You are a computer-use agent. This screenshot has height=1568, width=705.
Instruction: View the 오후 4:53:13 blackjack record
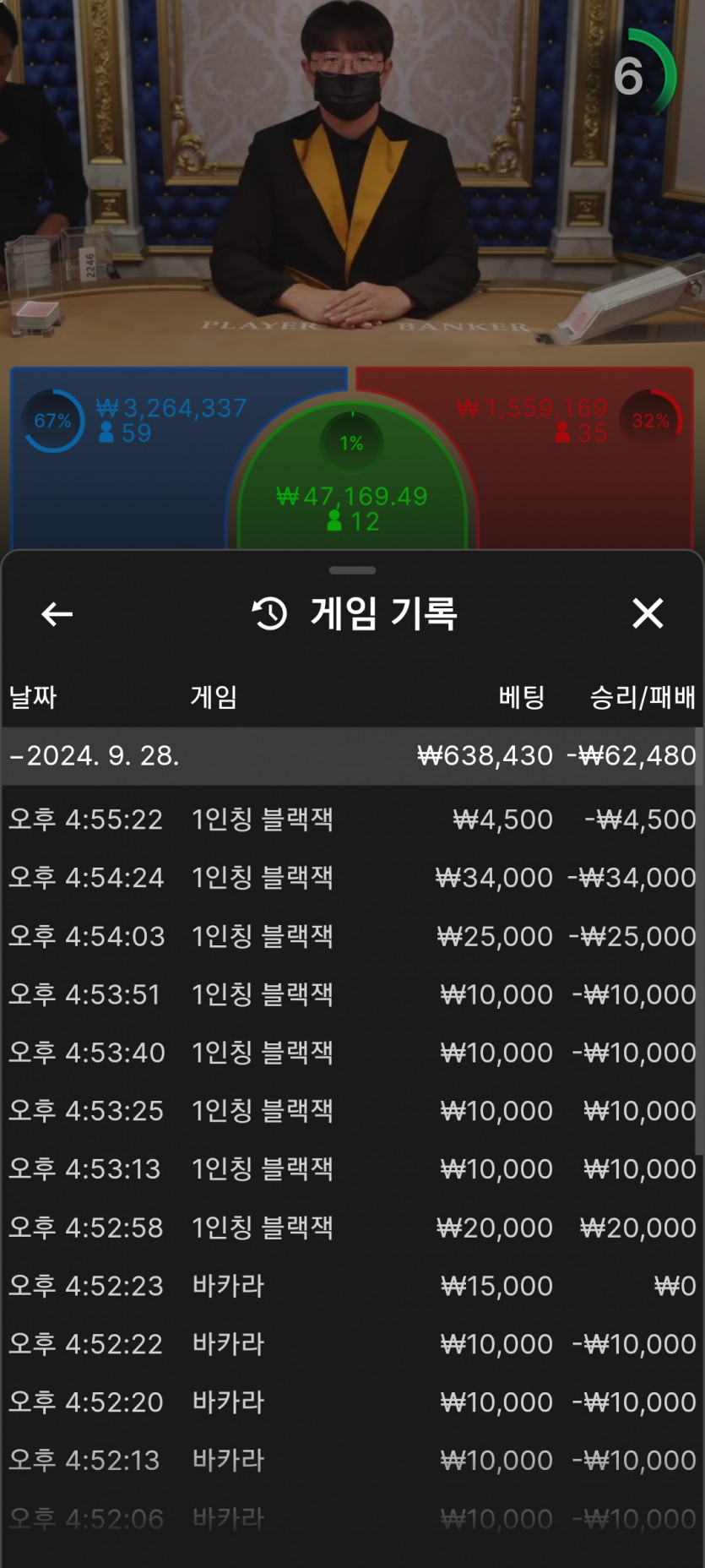click(352, 1169)
